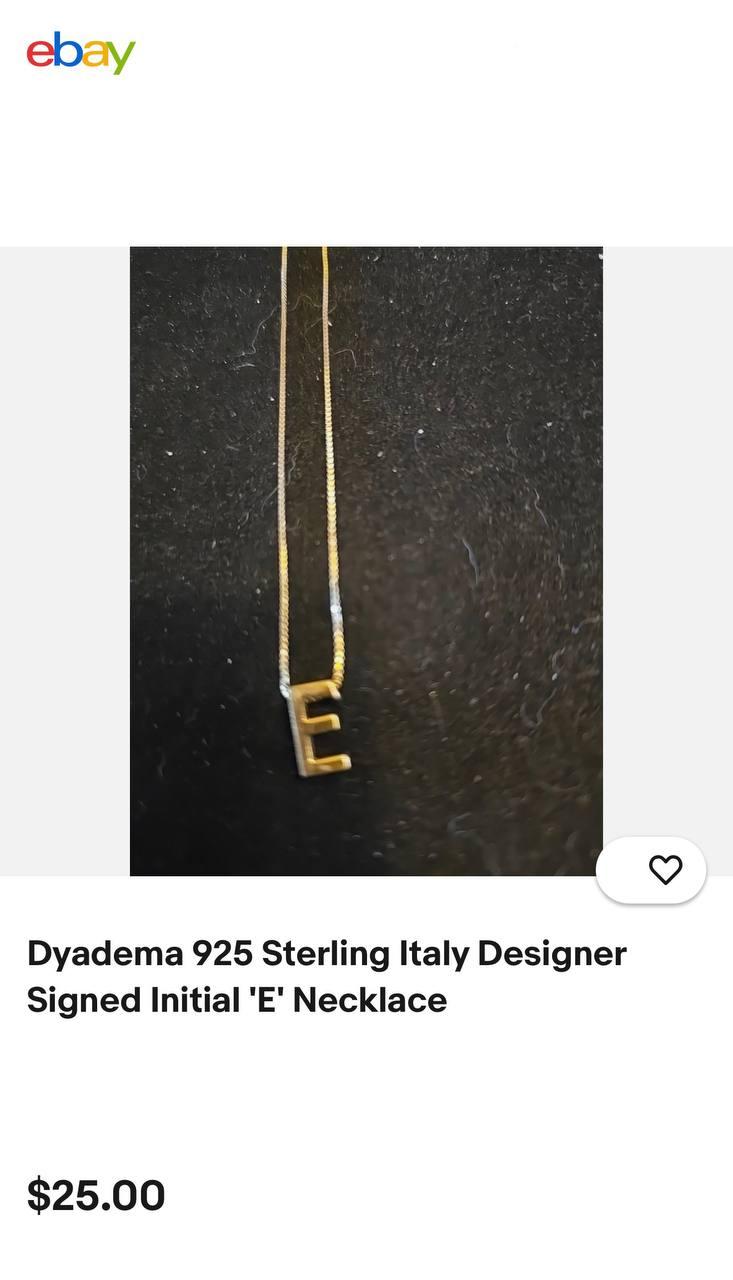This screenshot has height=1280, width=733.
Task: Open the 'E' necklace product photo
Action: click(x=366, y=561)
